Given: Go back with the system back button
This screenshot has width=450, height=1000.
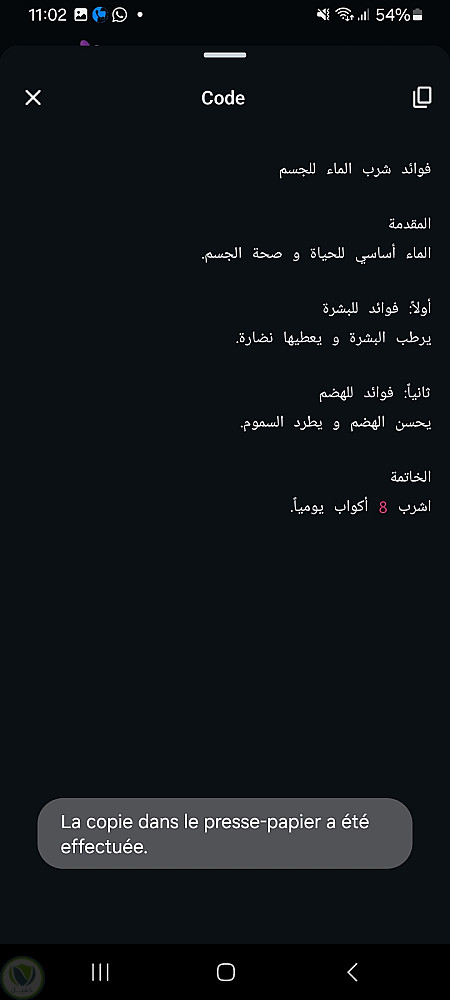Looking at the screenshot, I should (352, 972).
